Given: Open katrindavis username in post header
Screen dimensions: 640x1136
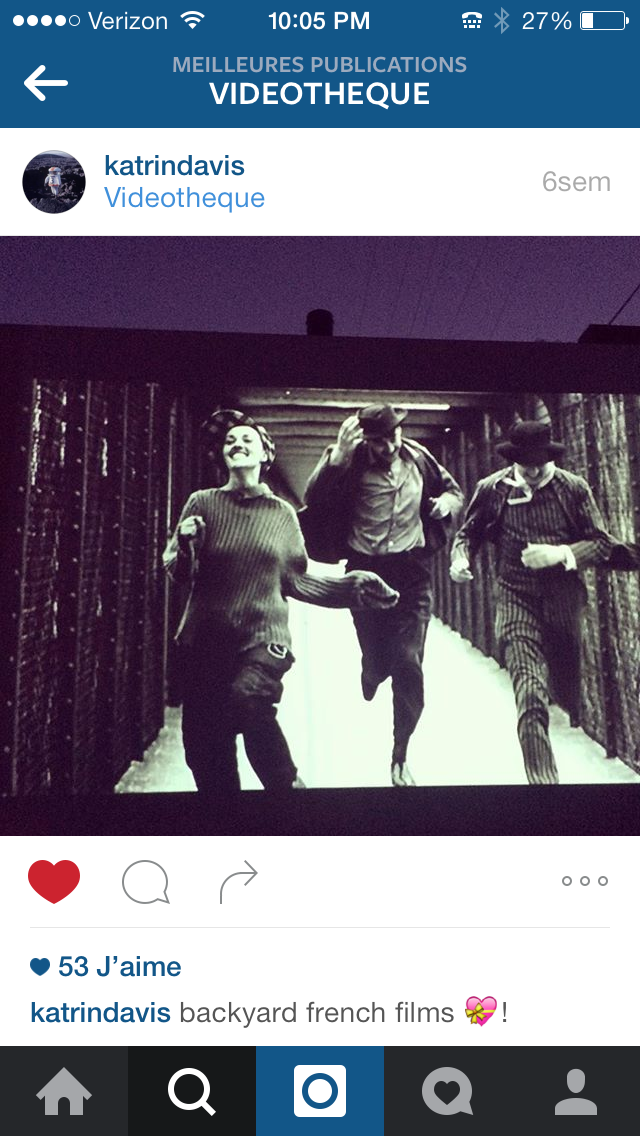Looking at the screenshot, I should [x=174, y=166].
